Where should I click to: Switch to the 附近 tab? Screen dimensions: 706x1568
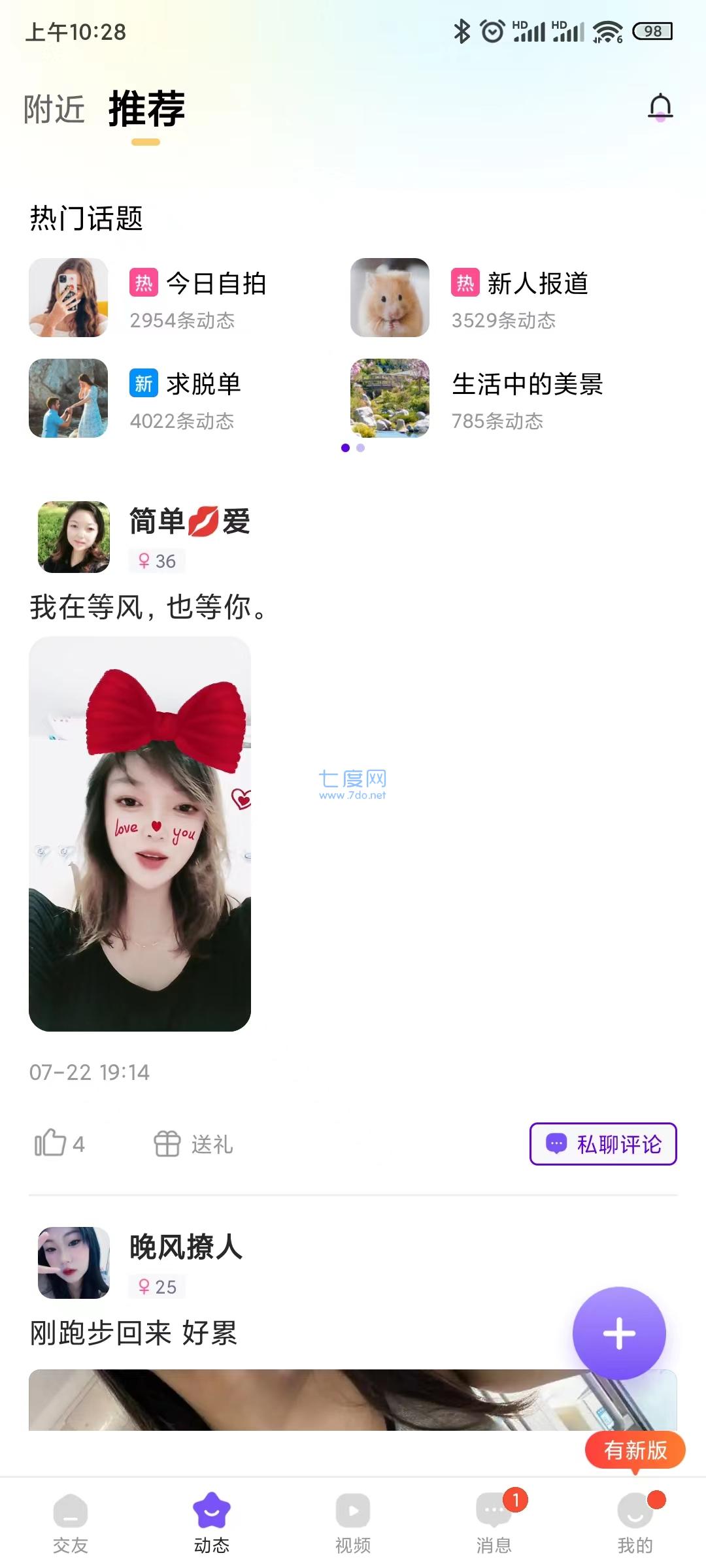pyautogui.click(x=54, y=109)
